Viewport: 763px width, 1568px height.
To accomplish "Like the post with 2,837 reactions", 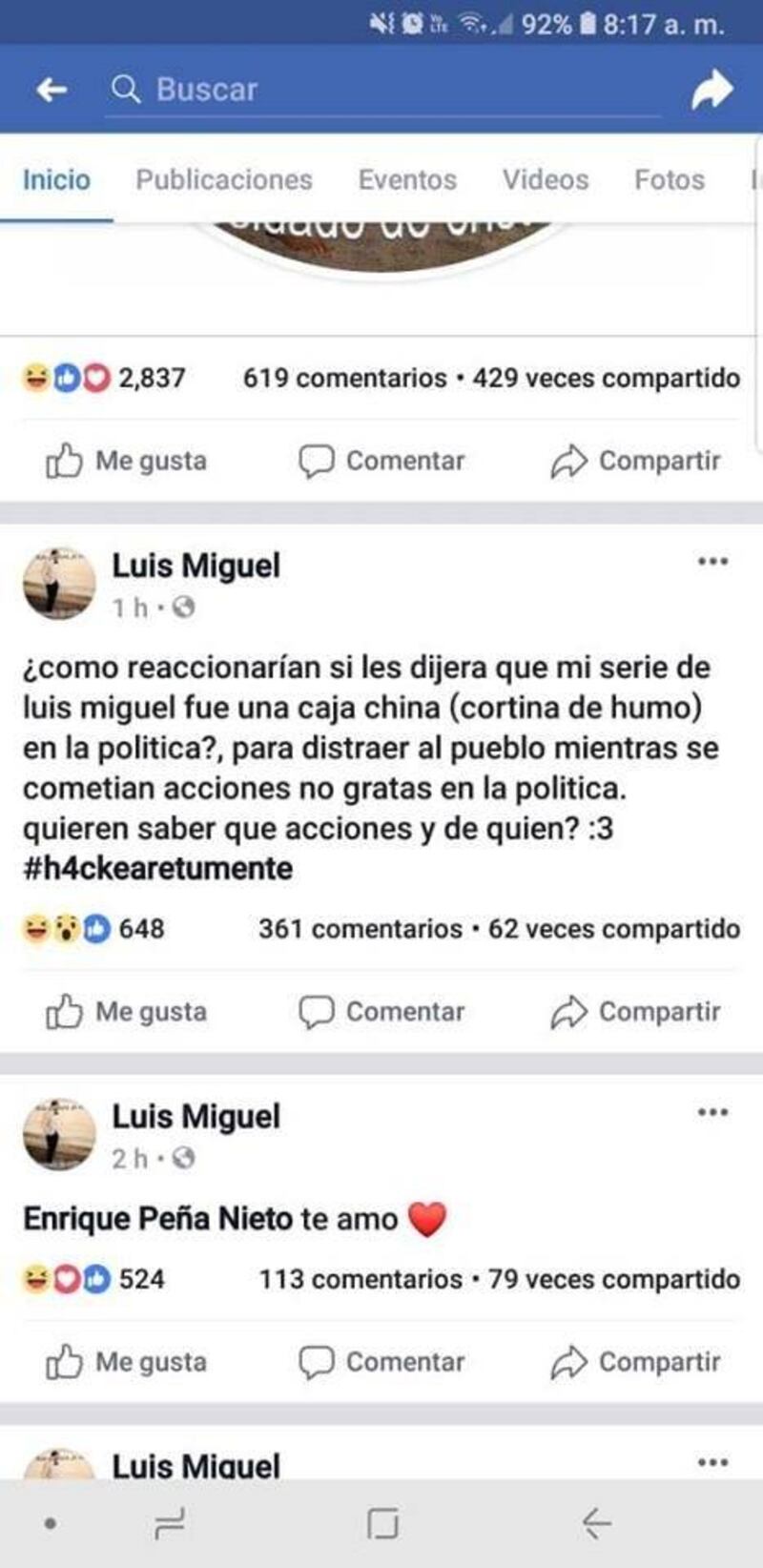I will coord(126,461).
